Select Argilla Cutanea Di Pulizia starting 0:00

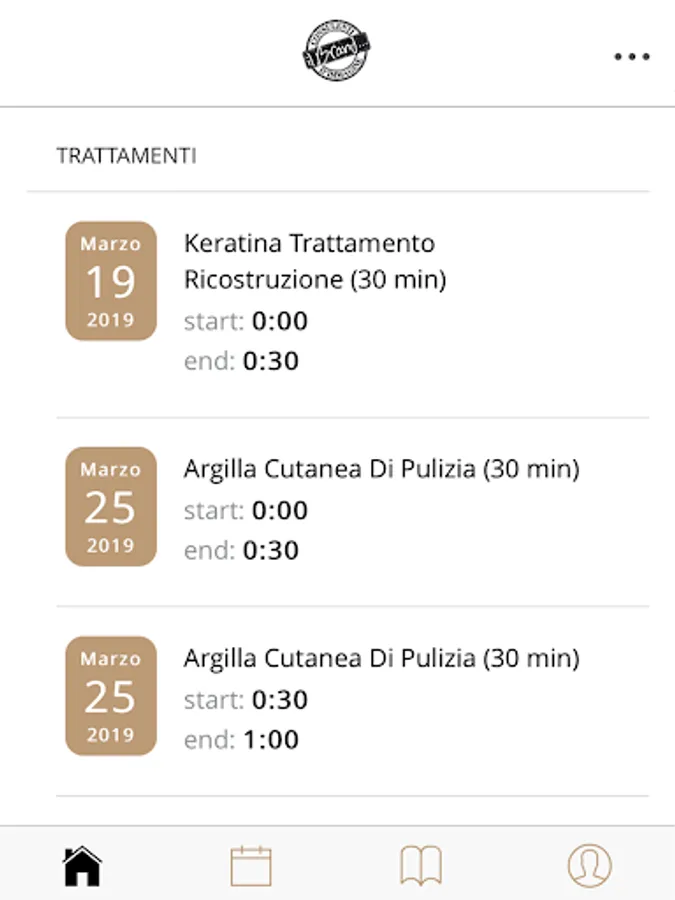point(350,509)
